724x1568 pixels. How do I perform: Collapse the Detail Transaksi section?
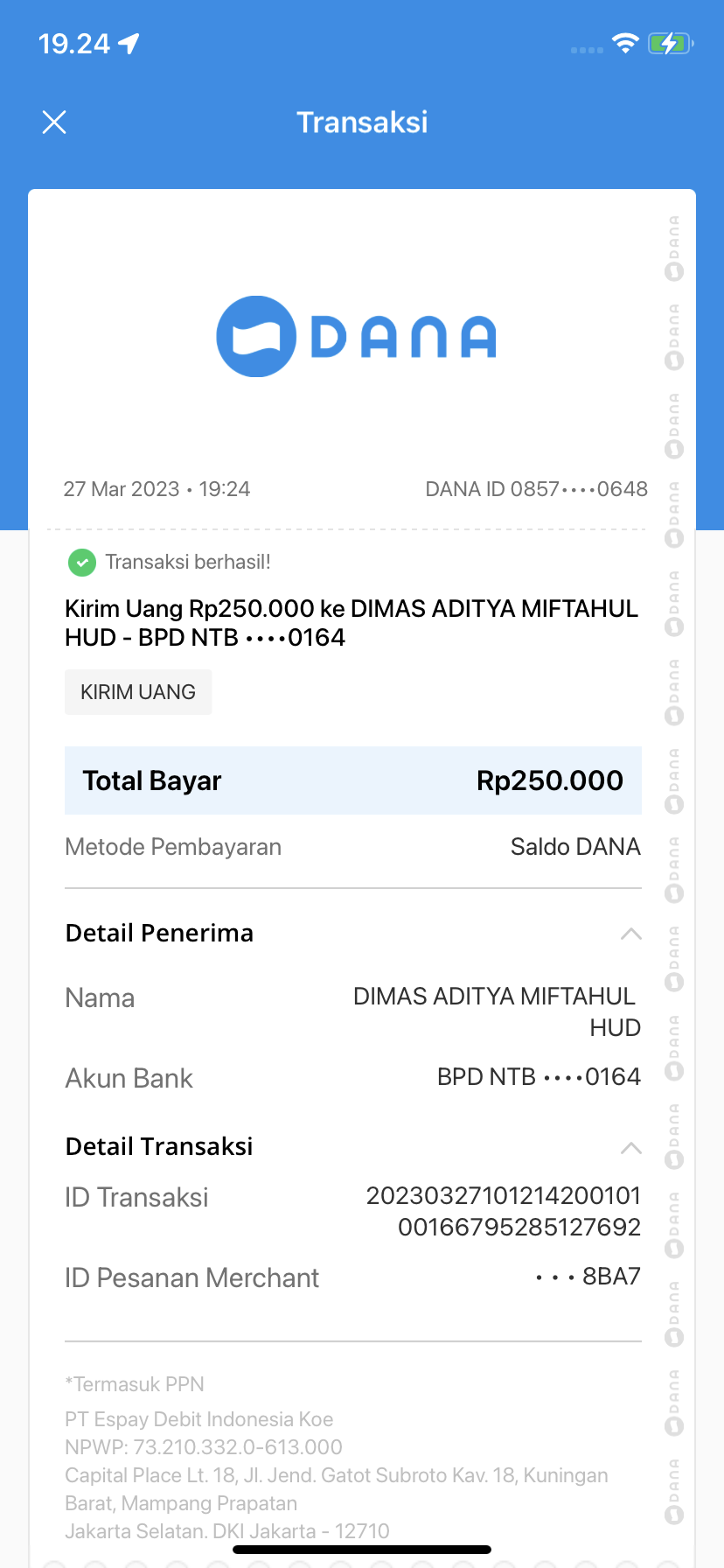[630, 1147]
